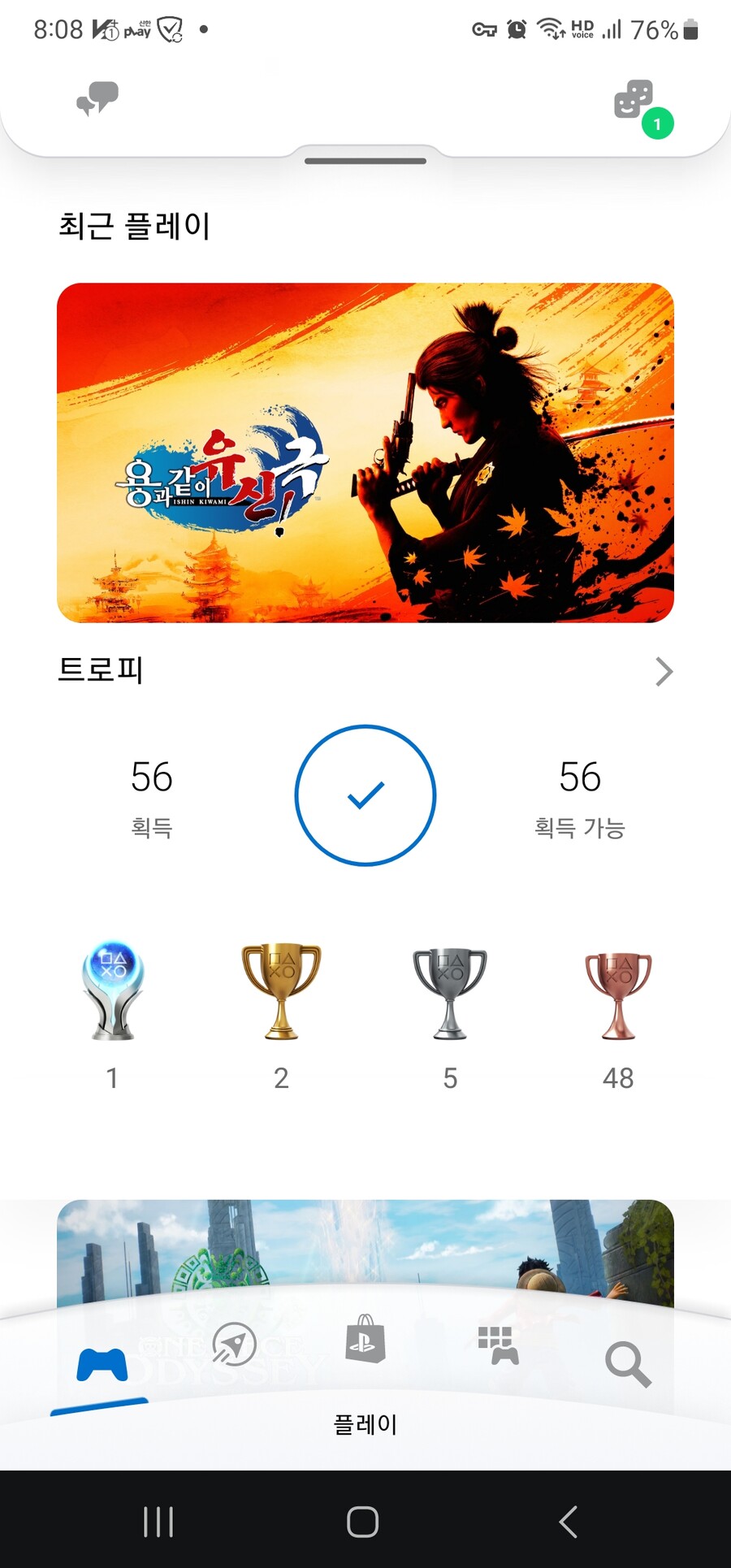Open the recent apps button
This screenshot has height=1568, width=731.
click(159, 1523)
